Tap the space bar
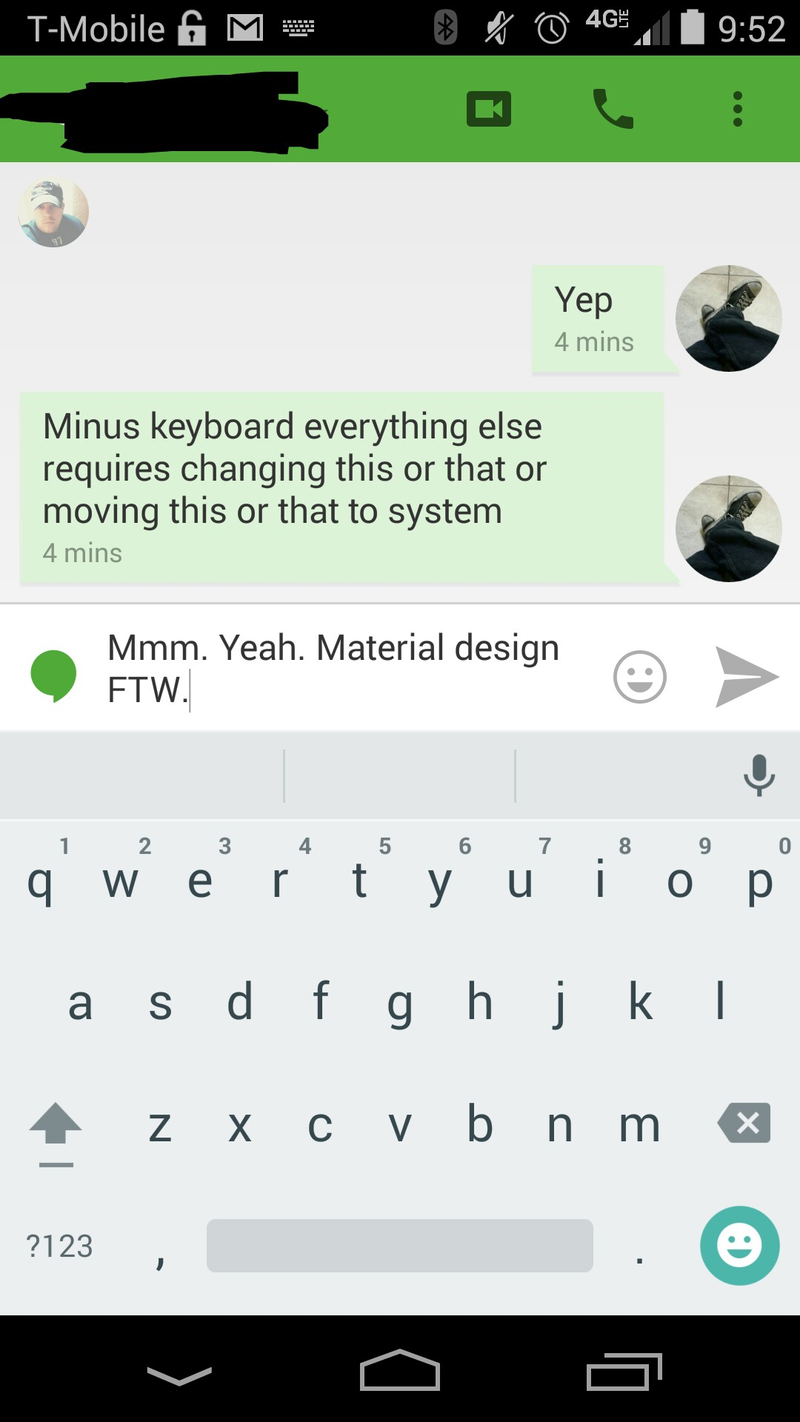The image size is (800, 1422). coord(399,1246)
